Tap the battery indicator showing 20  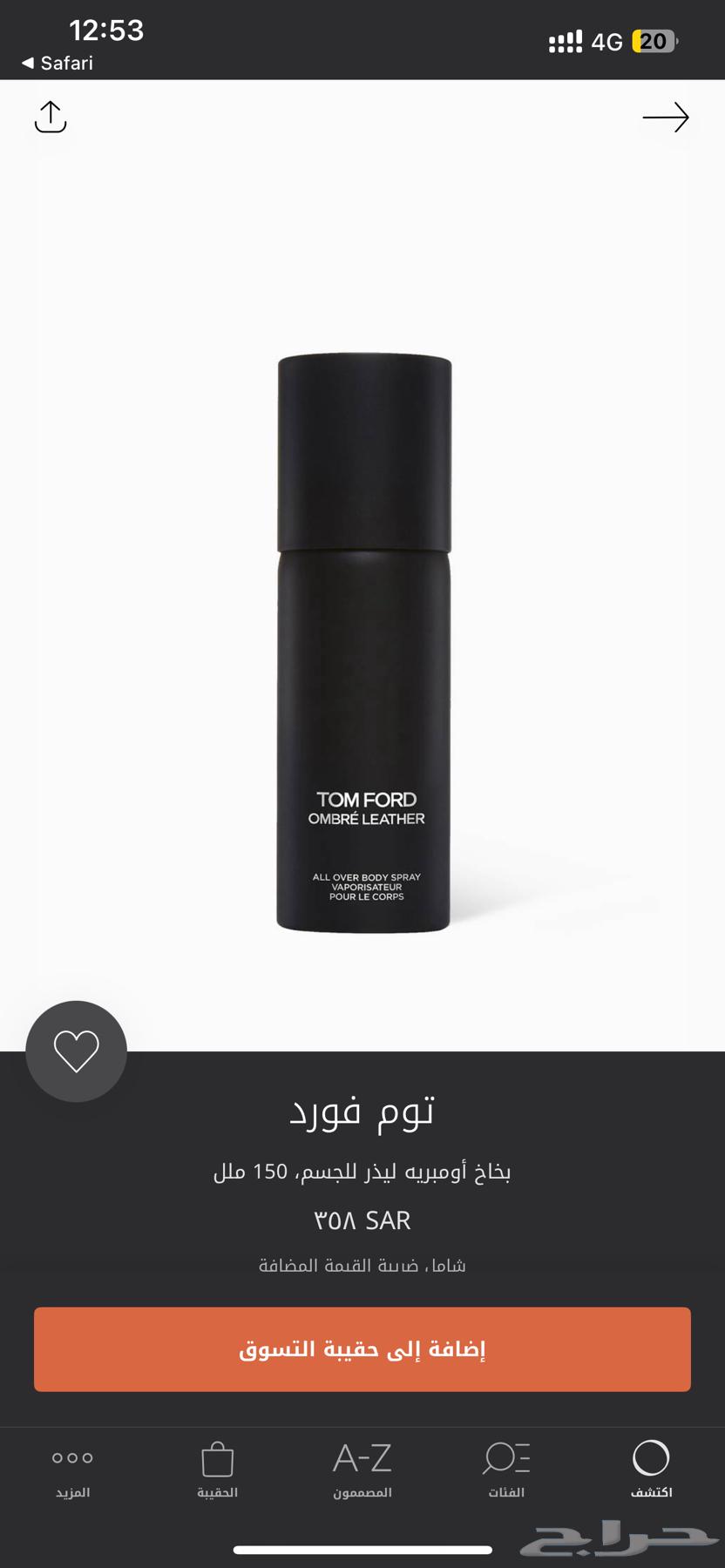[652, 41]
